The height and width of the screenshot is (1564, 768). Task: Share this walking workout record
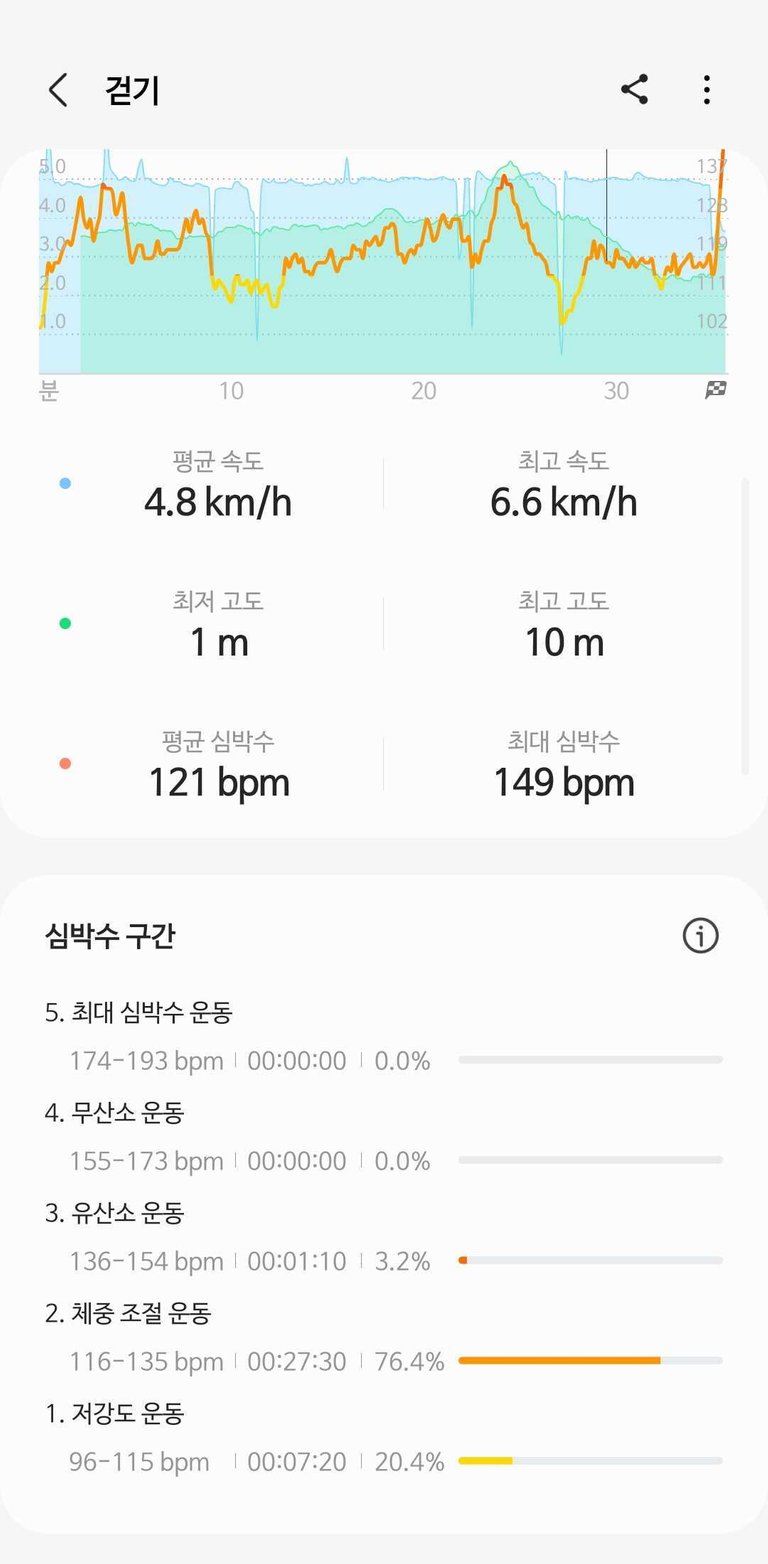point(635,90)
